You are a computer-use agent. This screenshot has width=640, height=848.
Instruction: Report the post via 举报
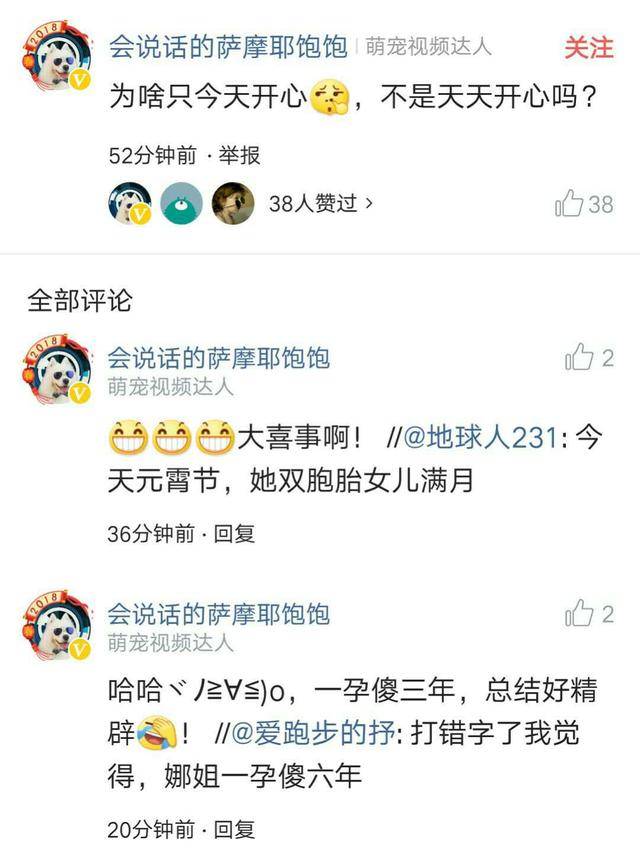239,156
